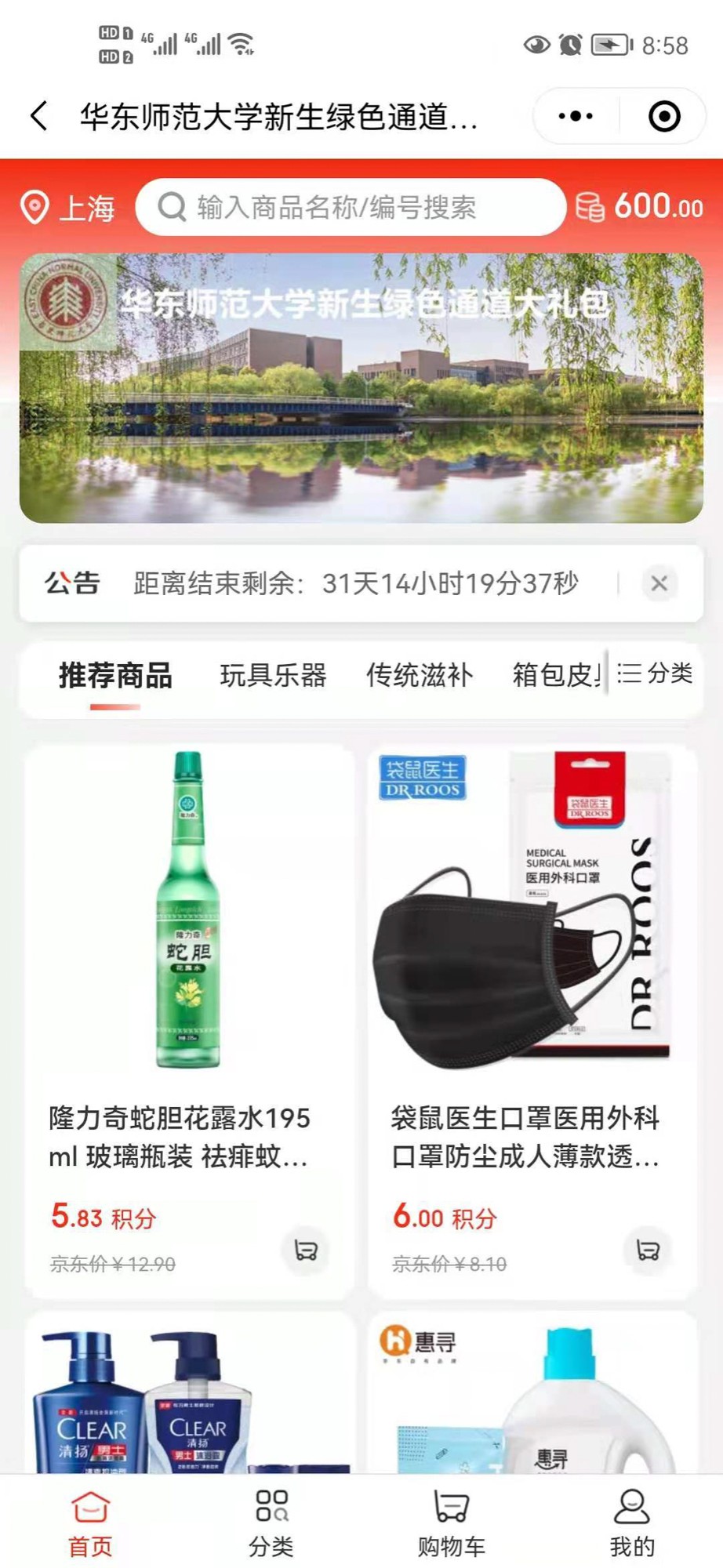Switch to the 传统滋补 tab
The width and height of the screenshot is (723, 1568).
pyautogui.click(x=420, y=675)
